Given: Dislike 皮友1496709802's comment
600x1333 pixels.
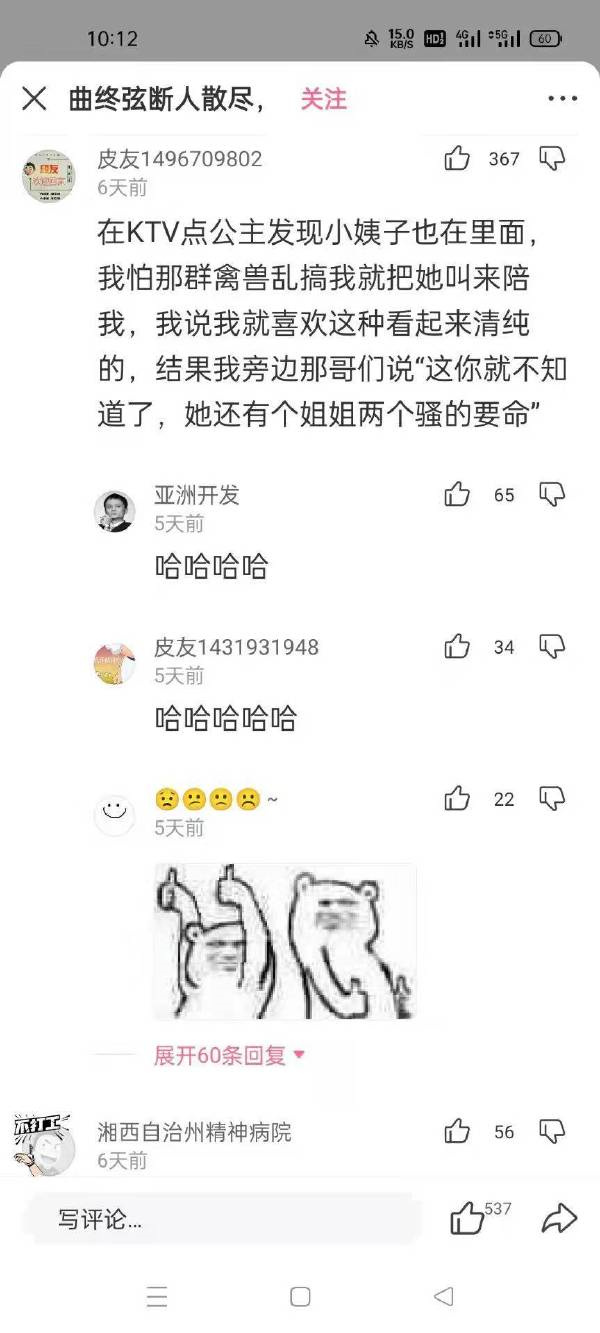Looking at the screenshot, I should coord(552,158).
